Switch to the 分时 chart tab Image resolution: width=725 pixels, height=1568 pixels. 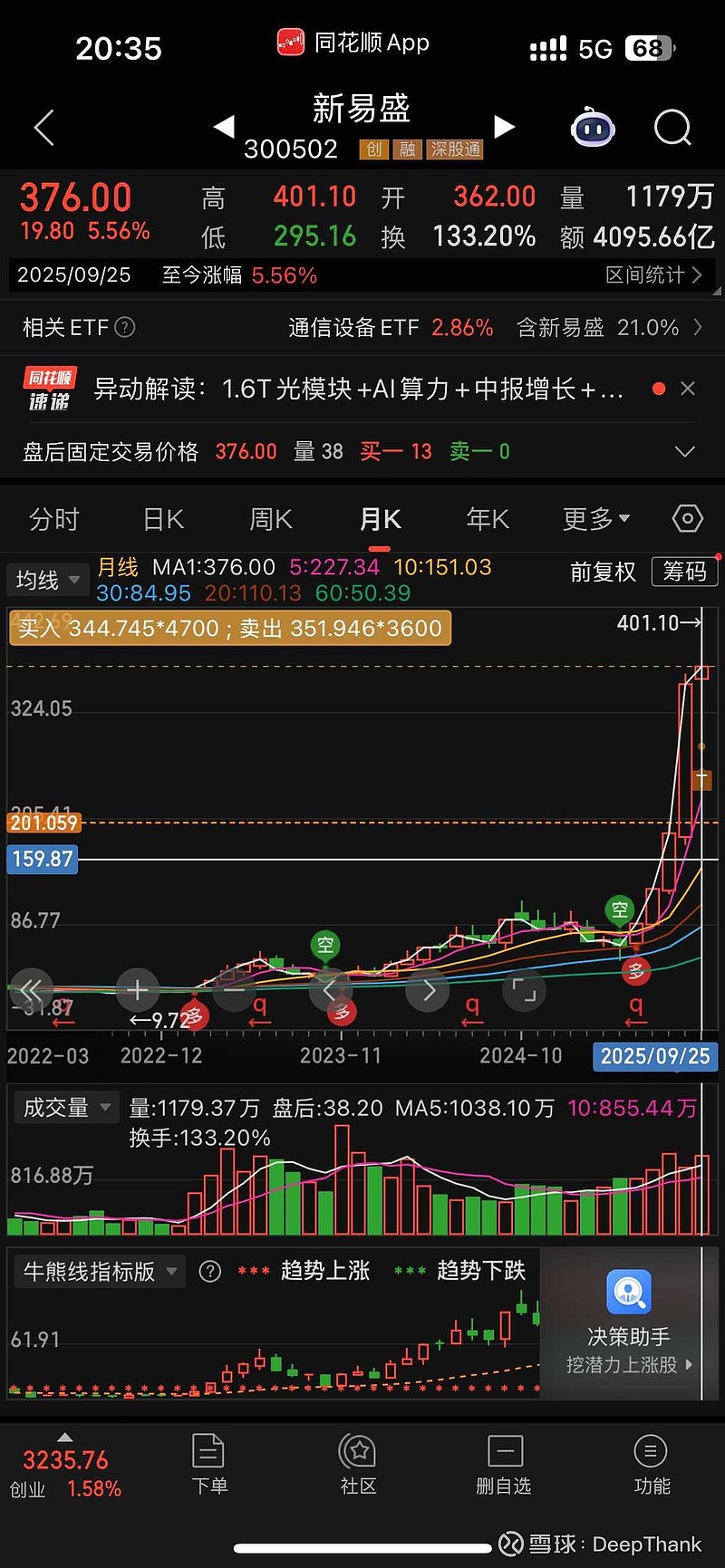tap(54, 519)
